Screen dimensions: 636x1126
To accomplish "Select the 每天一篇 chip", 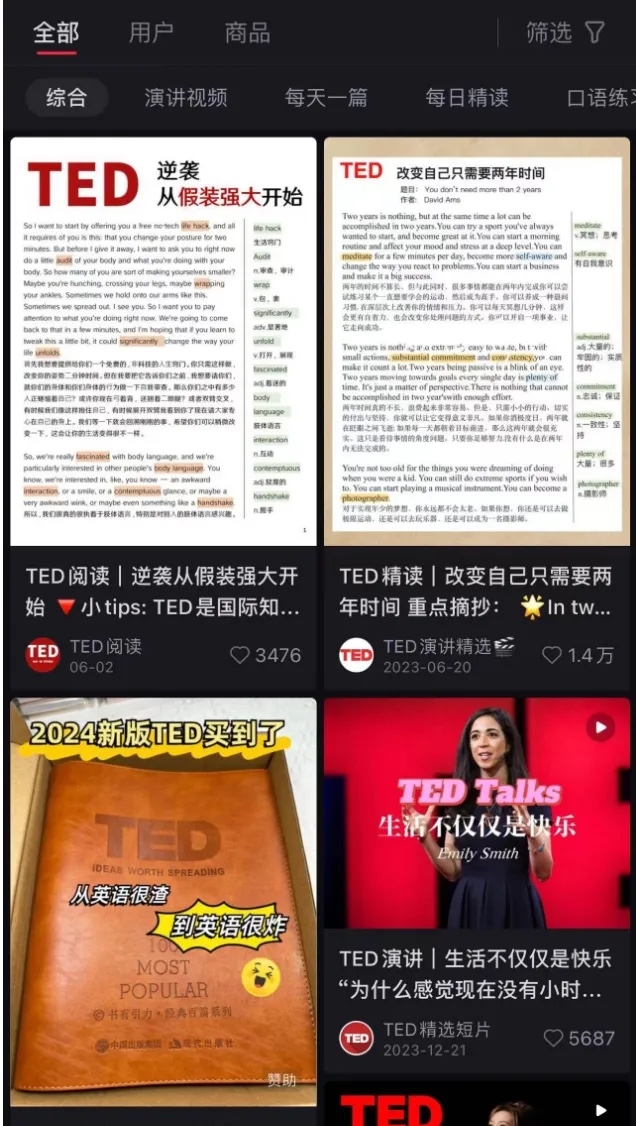I will [x=326, y=97].
